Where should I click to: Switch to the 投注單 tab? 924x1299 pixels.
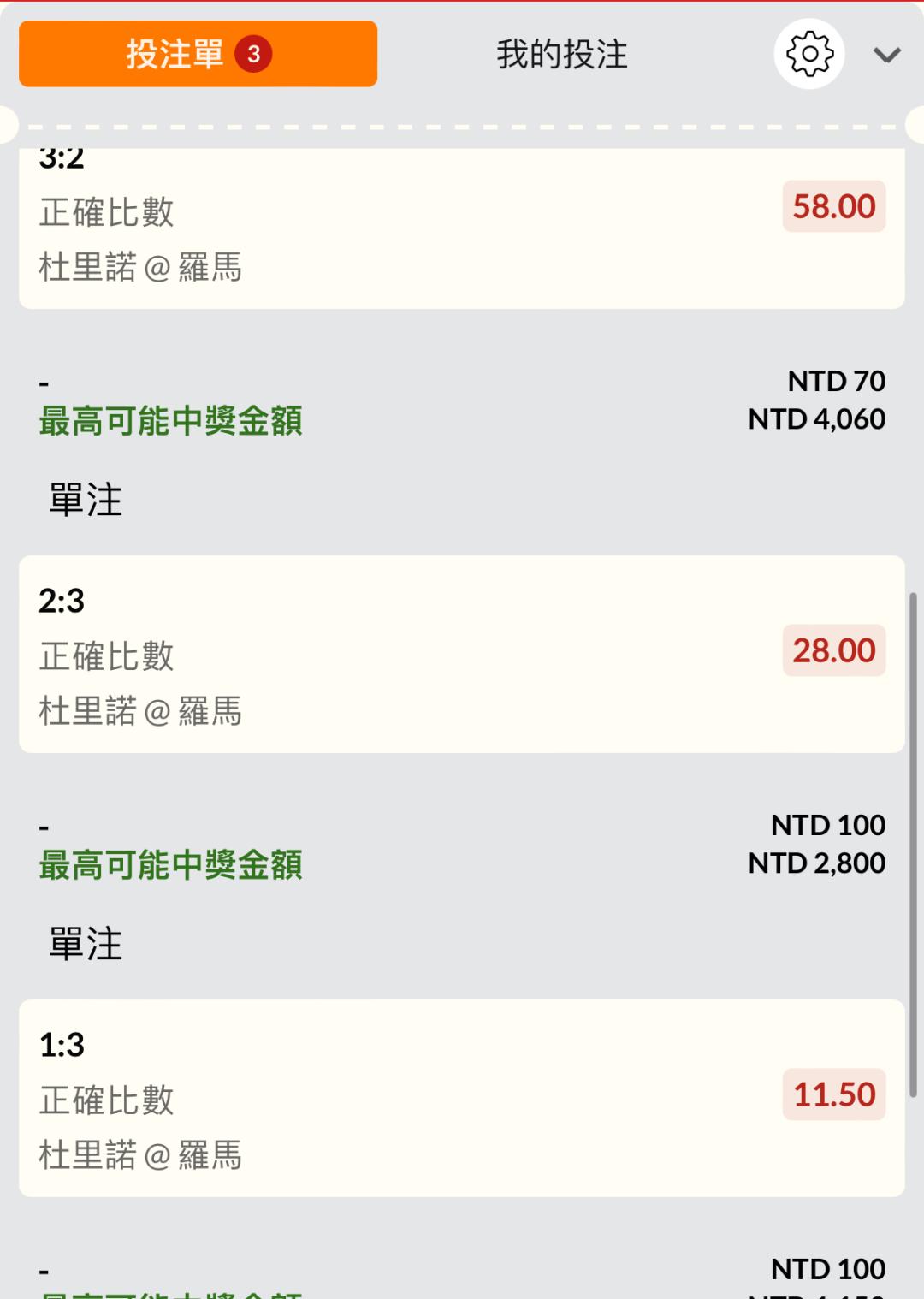[198, 54]
